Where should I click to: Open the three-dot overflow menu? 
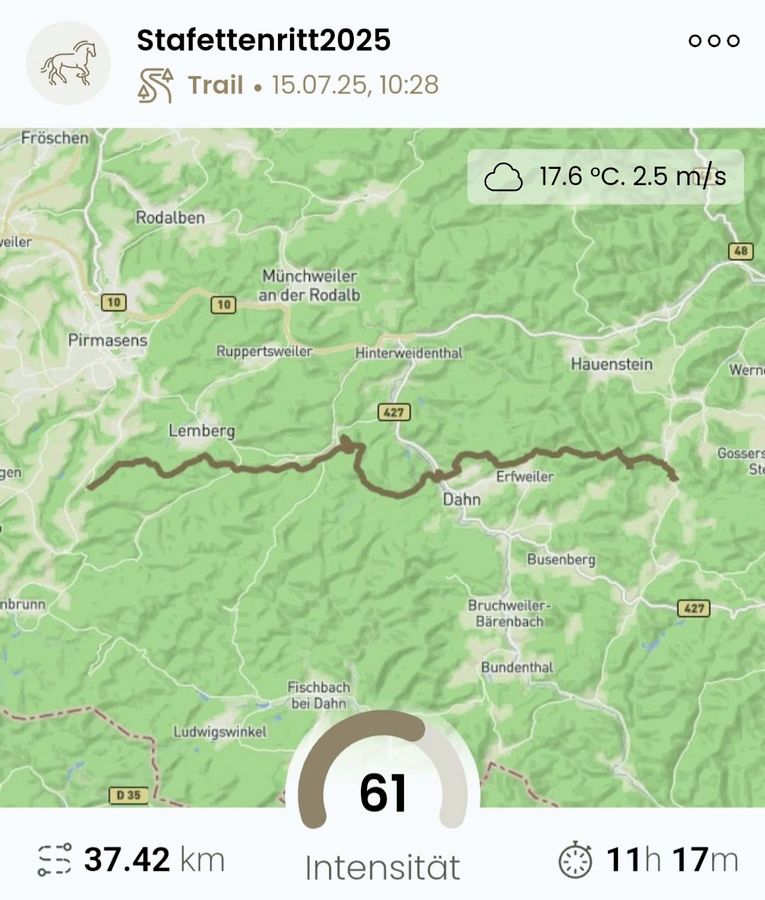click(714, 41)
